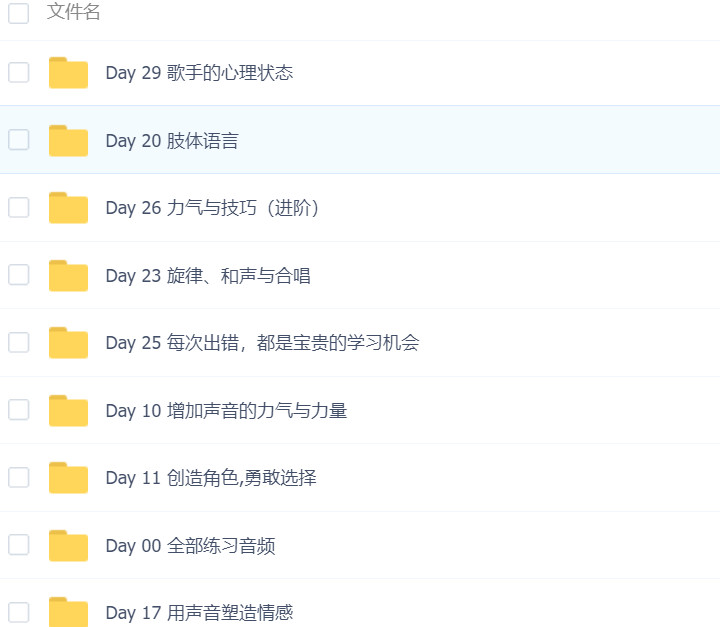Tick the checkbox for the Day 25 folder
The image size is (720, 627).
click(19, 342)
